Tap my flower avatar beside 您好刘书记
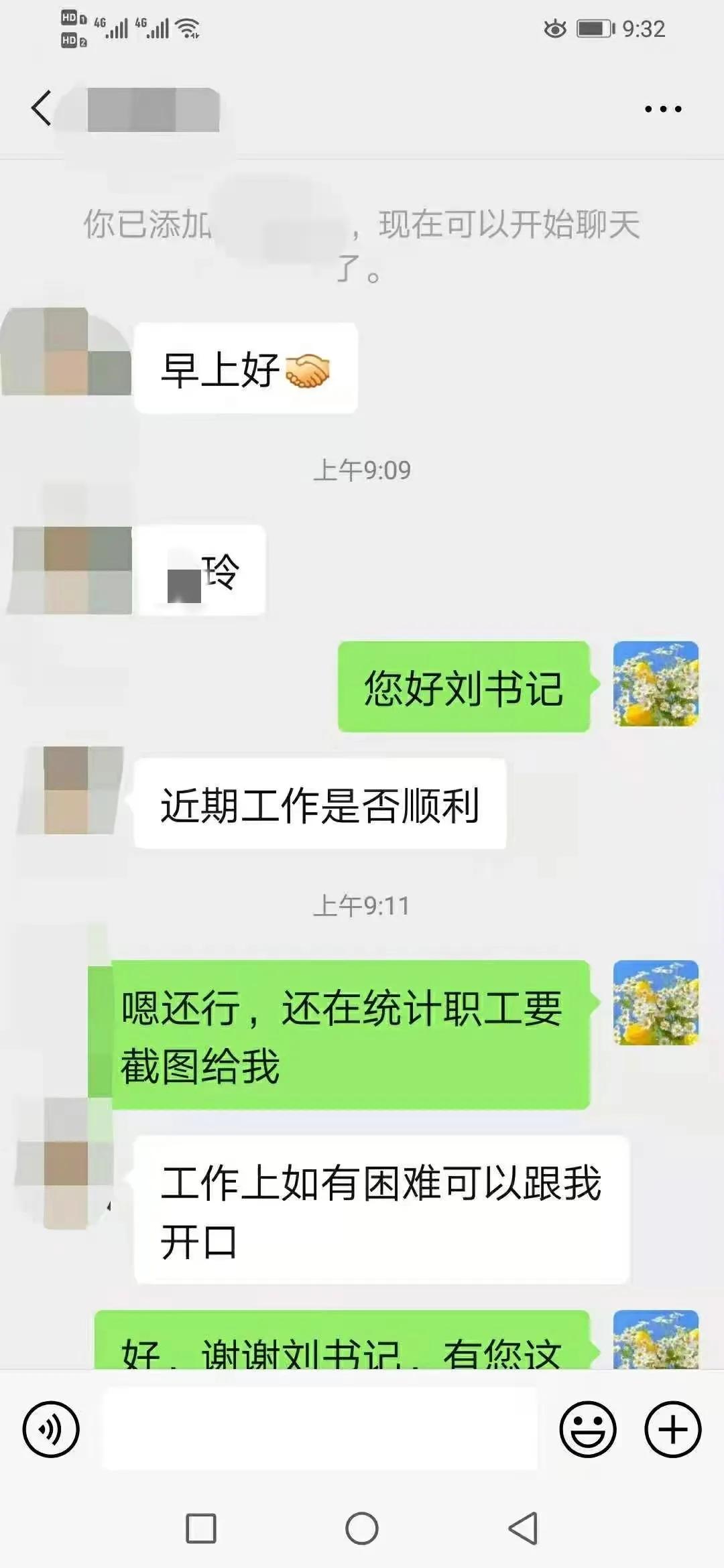Screen dimensions: 724x1568 coord(656,683)
